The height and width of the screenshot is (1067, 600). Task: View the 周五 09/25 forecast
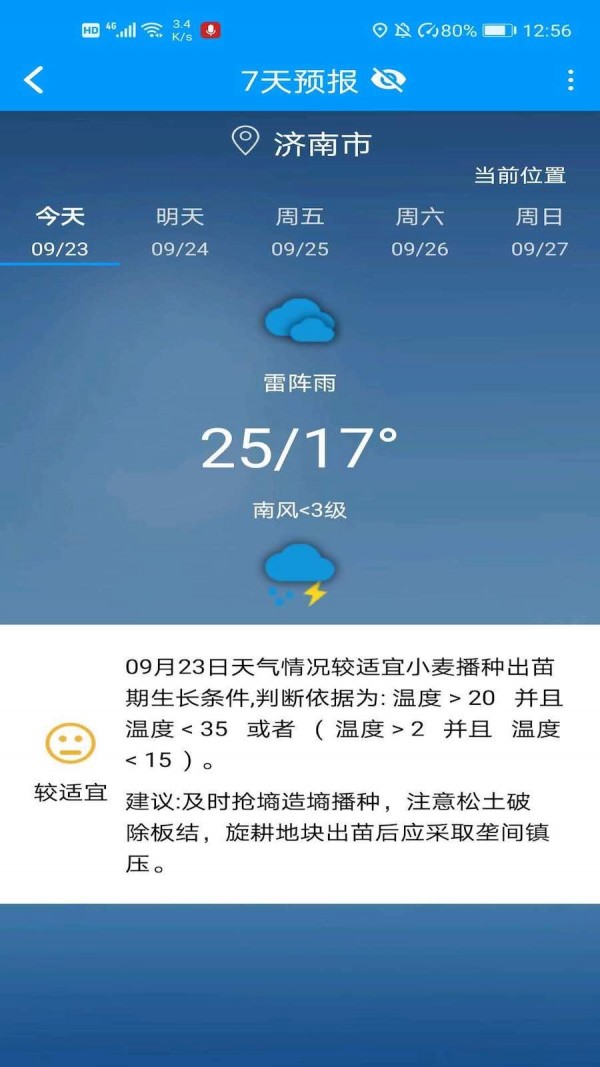(x=300, y=232)
